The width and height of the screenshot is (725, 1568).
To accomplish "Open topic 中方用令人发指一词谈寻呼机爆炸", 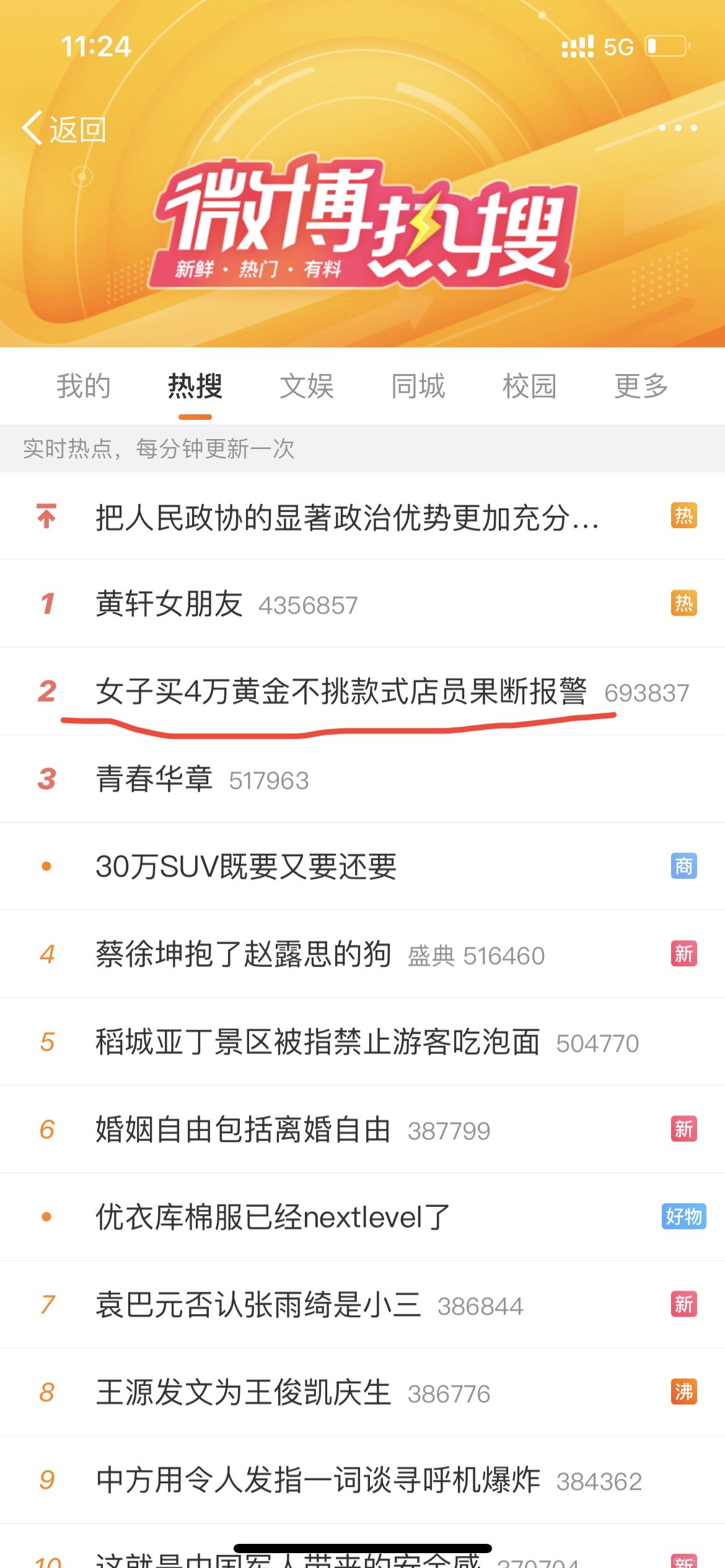I will coord(362,1480).
